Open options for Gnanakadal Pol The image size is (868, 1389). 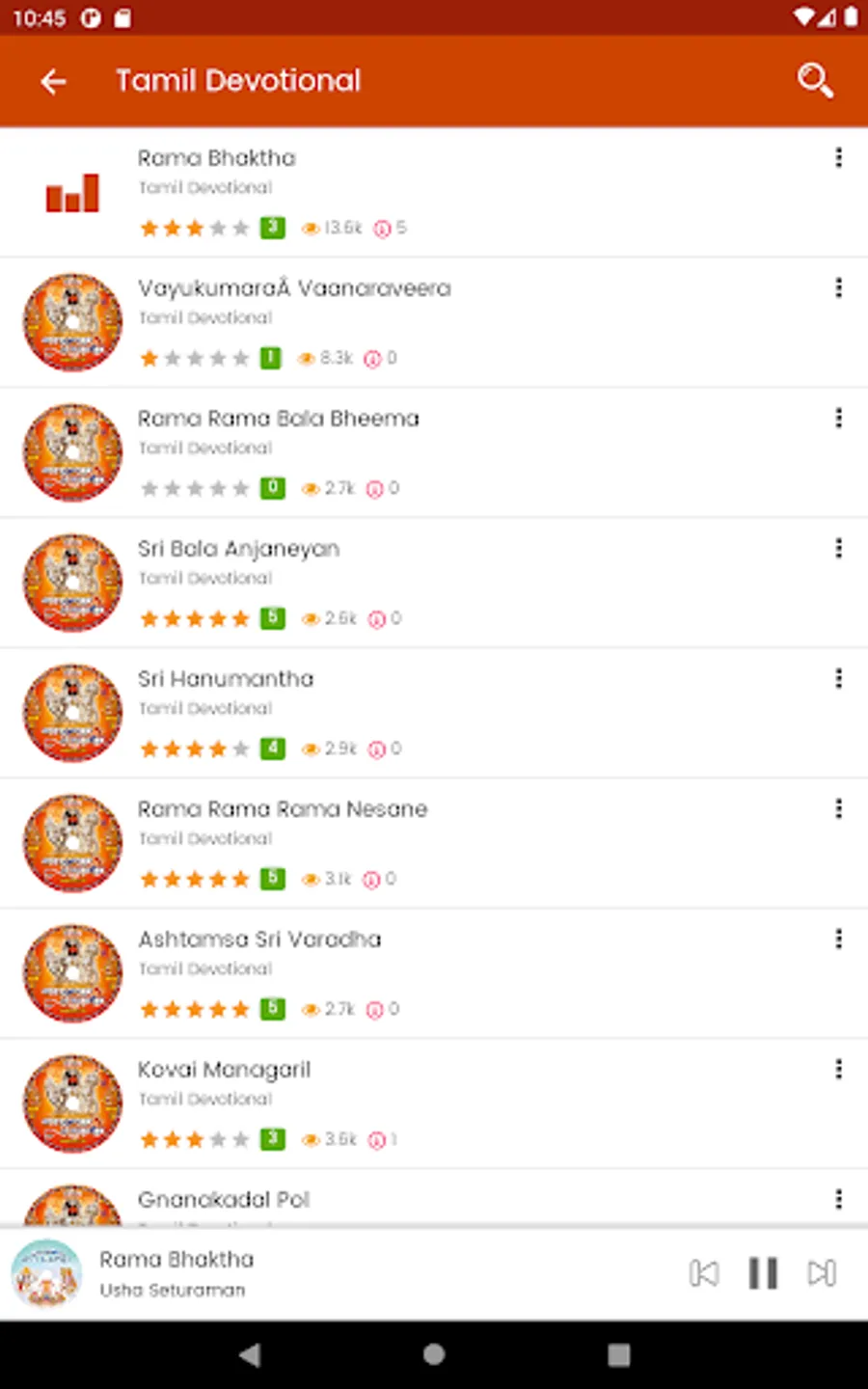838,1199
